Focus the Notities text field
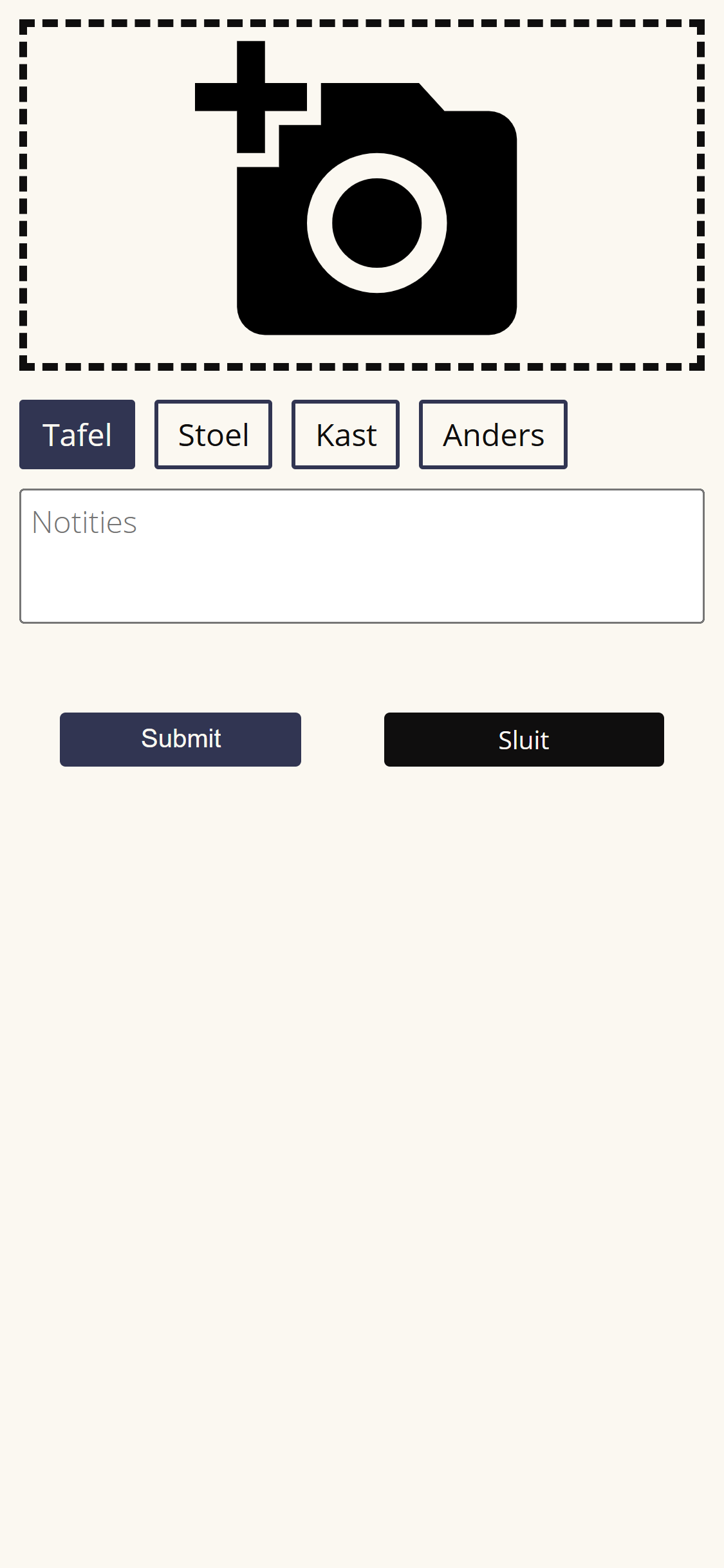 click(x=362, y=556)
